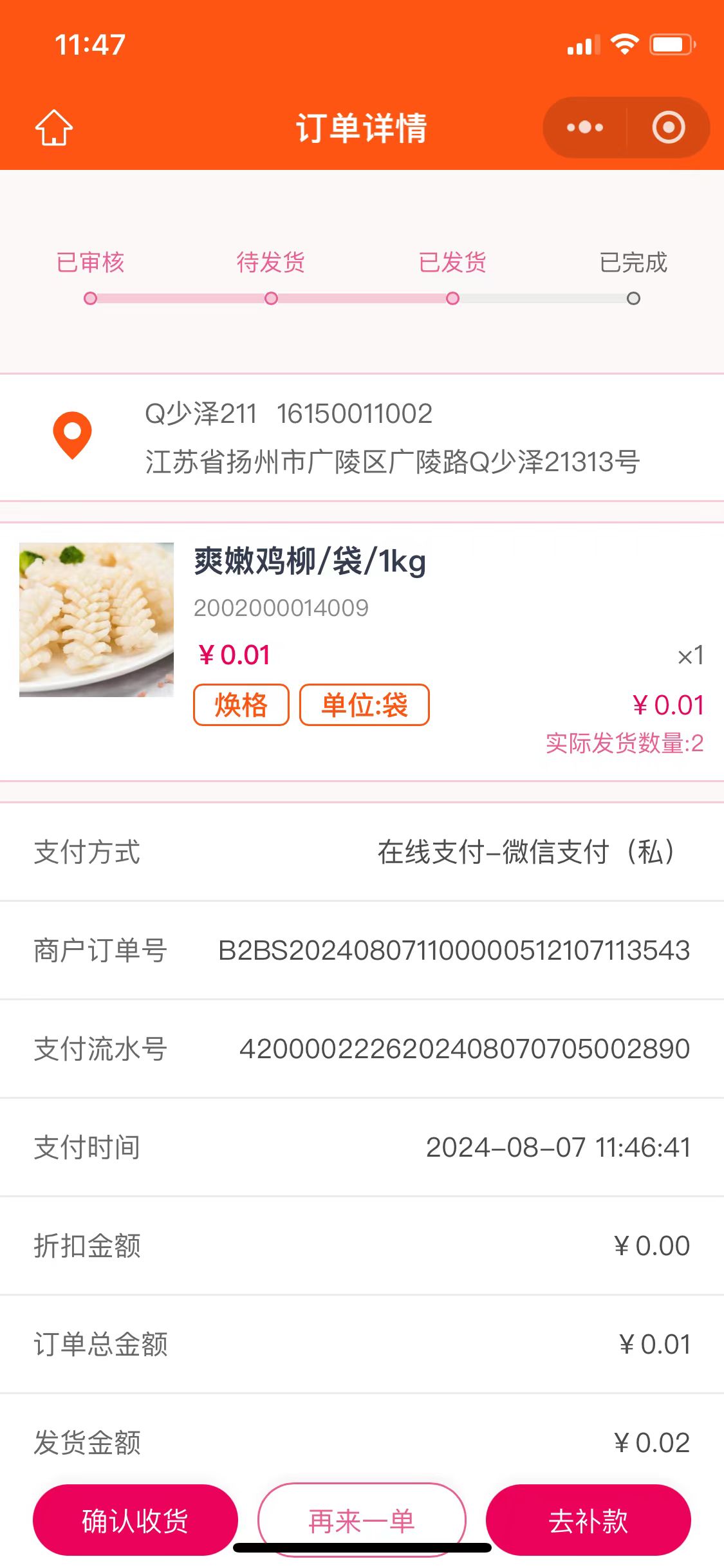This screenshot has height=1568, width=724.
Task: Open the 爽嫩鸡柳/袋/1kg product image
Action: [97, 619]
